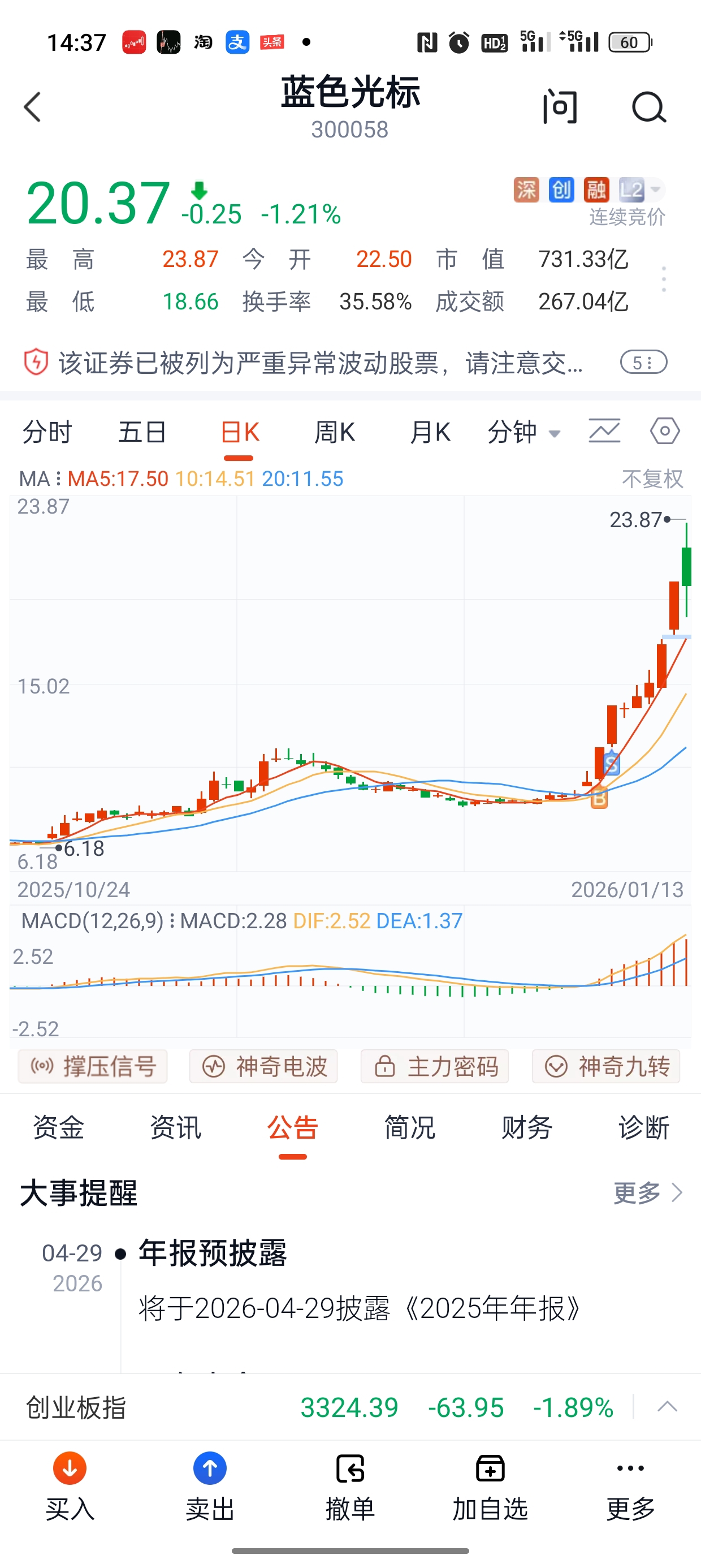Open the 问 ask assistant icon

pos(559,107)
